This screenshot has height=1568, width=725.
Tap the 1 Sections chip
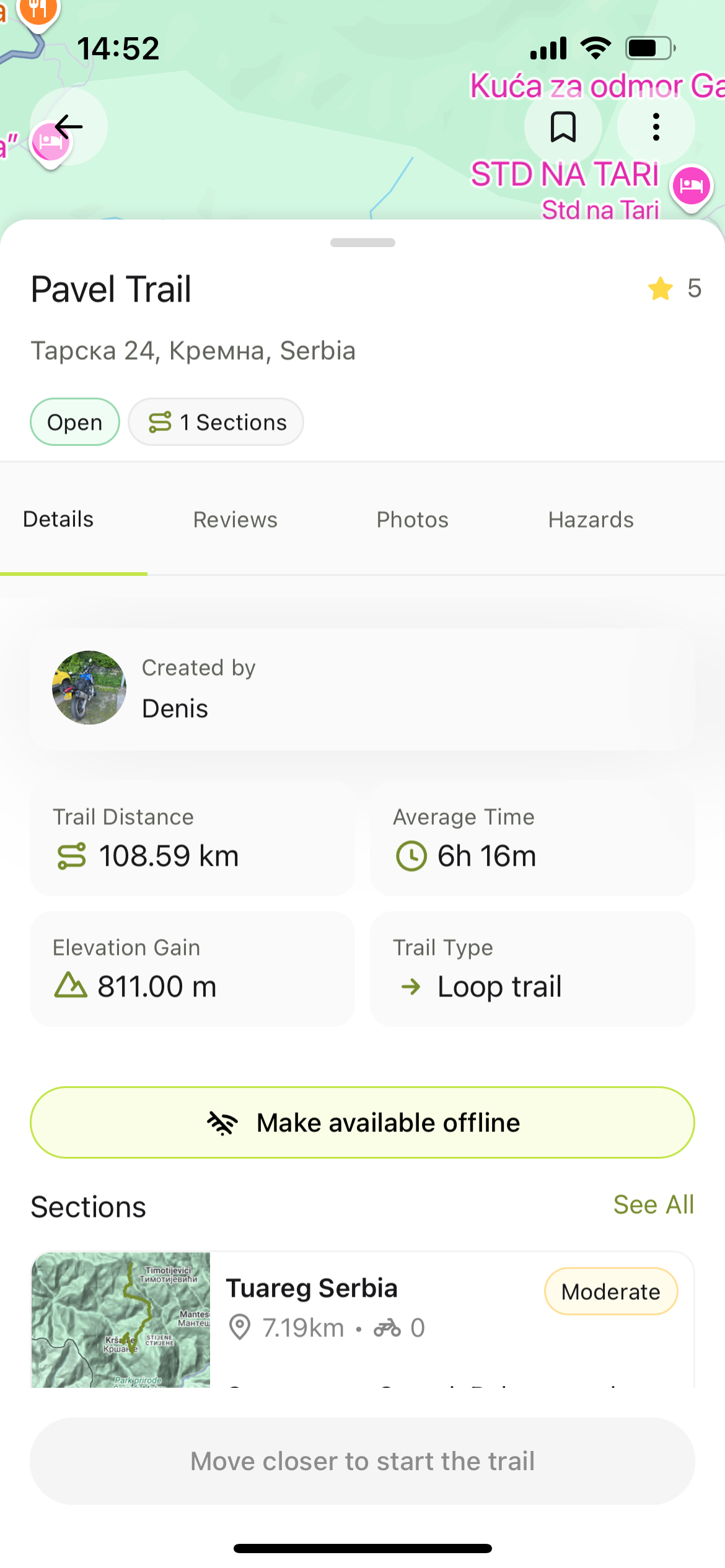[x=216, y=422]
